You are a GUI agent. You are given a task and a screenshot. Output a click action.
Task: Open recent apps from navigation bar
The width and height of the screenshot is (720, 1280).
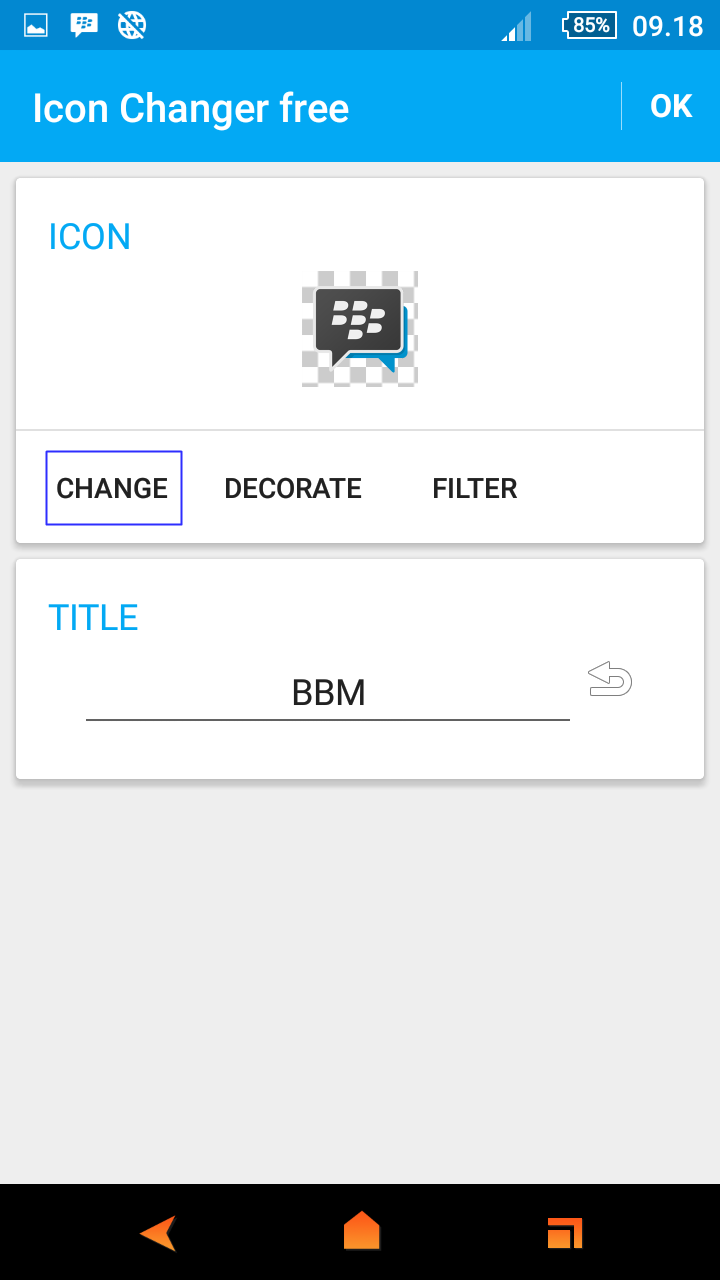click(x=565, y=1233)
